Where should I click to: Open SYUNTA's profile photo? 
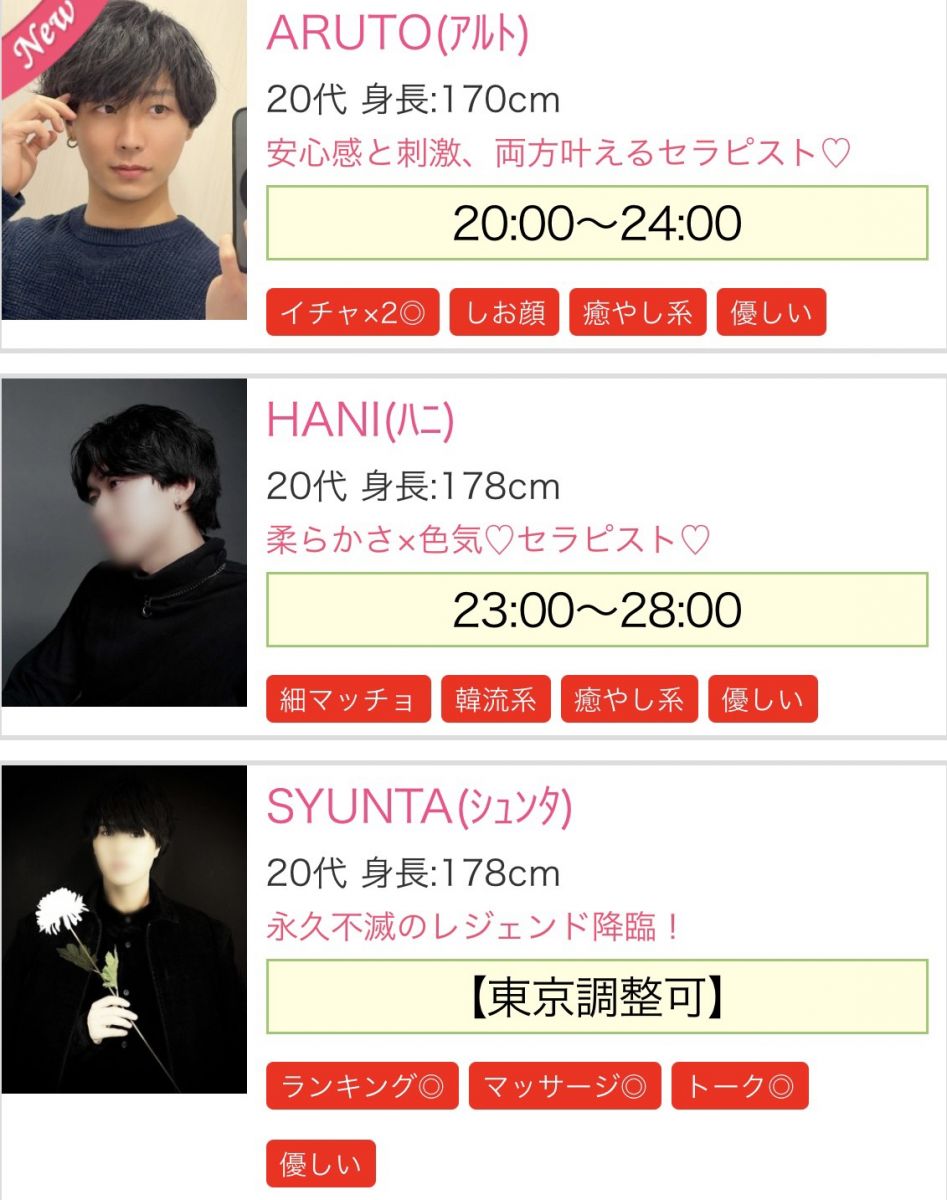point(124,929)
